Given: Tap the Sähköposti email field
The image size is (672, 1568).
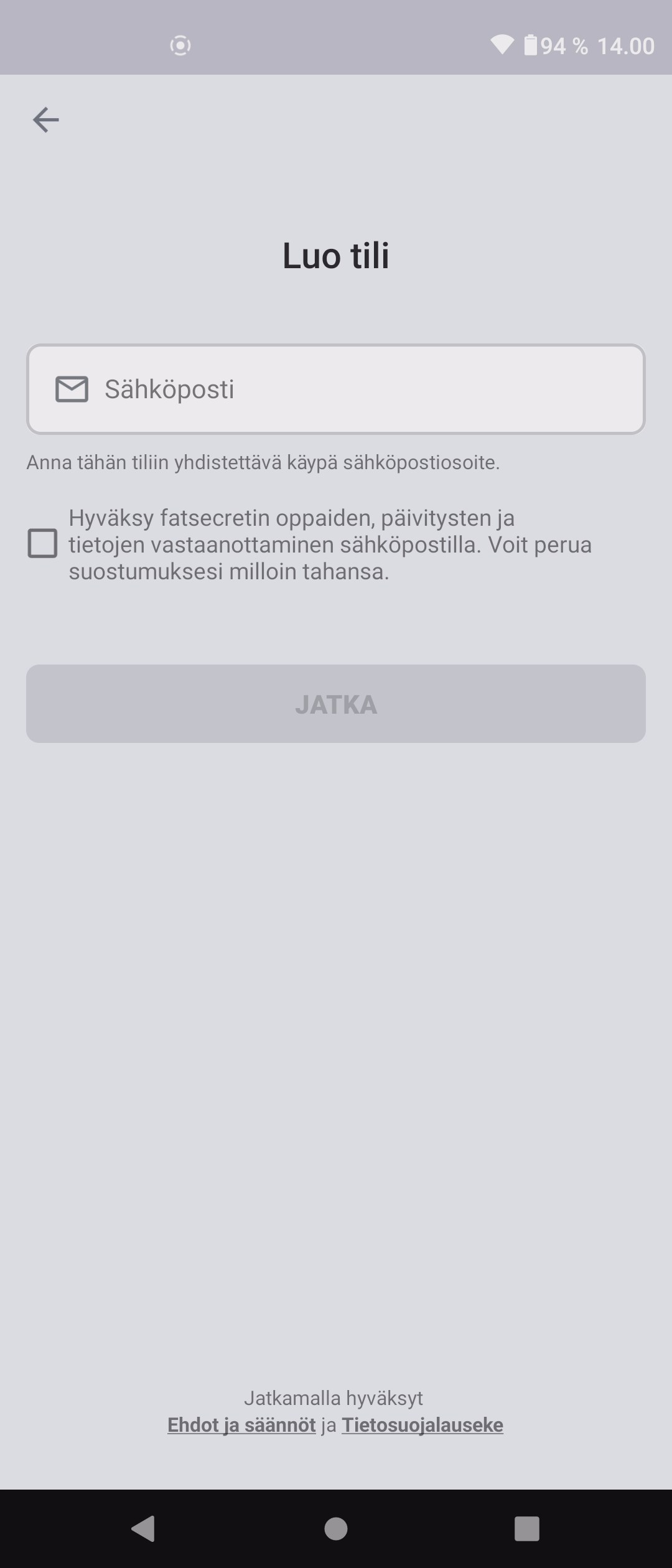Looking at the screenshot, I should tap(336, 389).
